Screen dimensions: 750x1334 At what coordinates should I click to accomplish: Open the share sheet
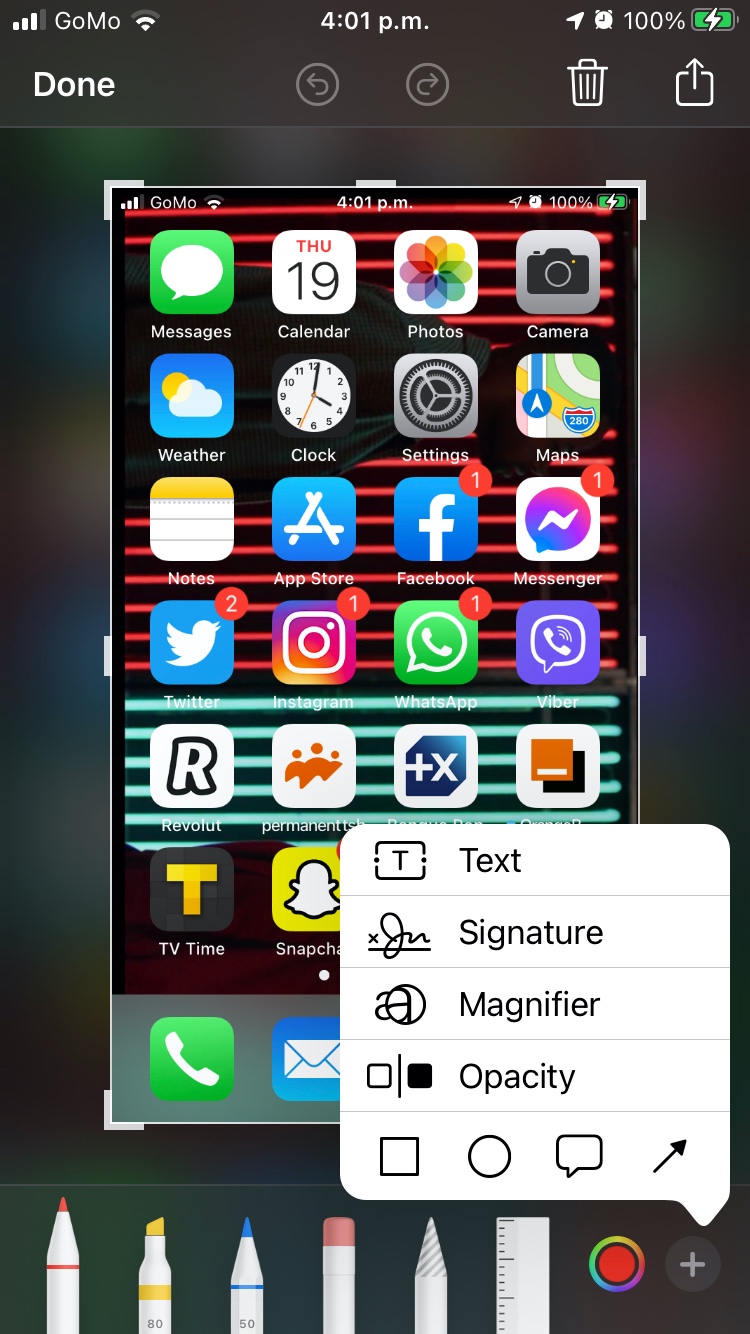pos(694,83)
